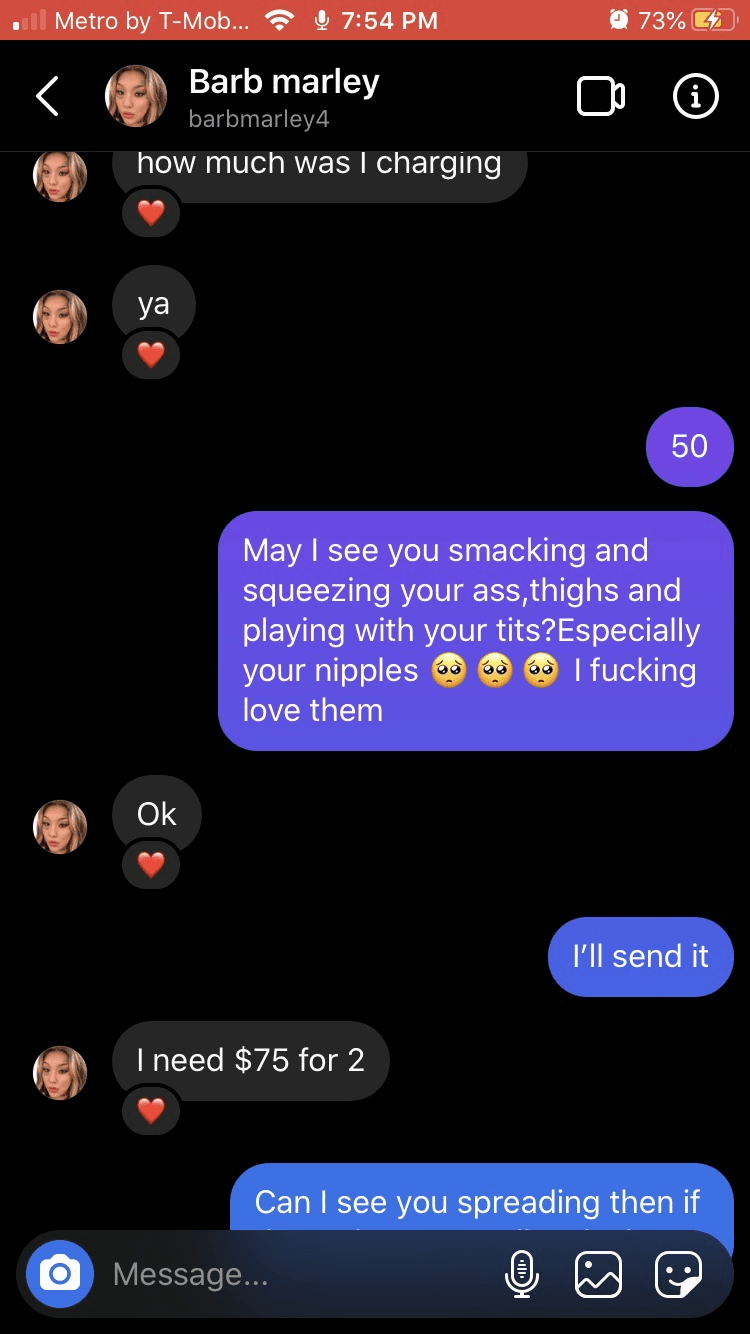Open the photo gallery picker
Image resolution: width=750 pixels, height=1334 pixels.
click(598, 1274)
